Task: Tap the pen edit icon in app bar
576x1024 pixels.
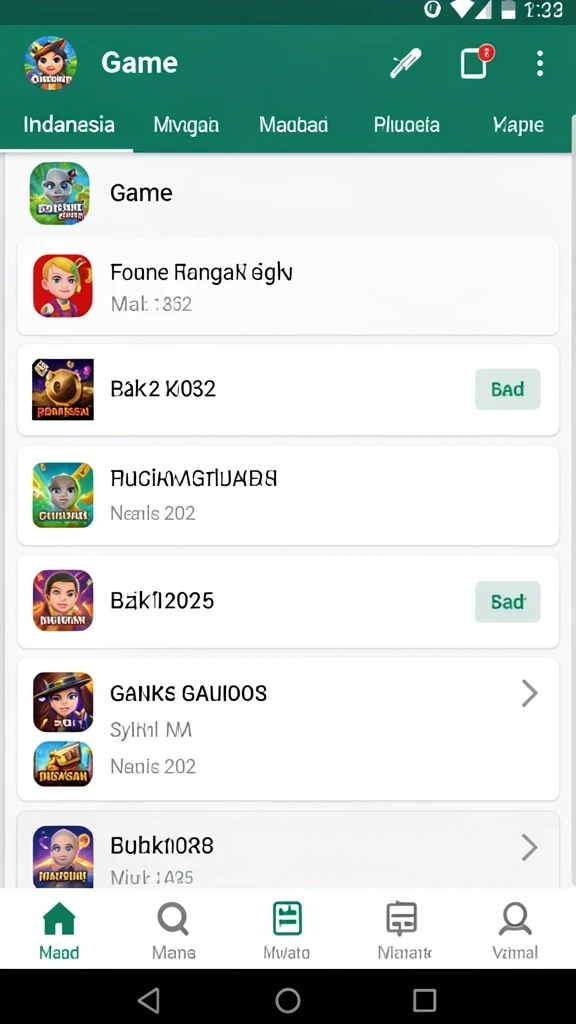Action: 406,63
